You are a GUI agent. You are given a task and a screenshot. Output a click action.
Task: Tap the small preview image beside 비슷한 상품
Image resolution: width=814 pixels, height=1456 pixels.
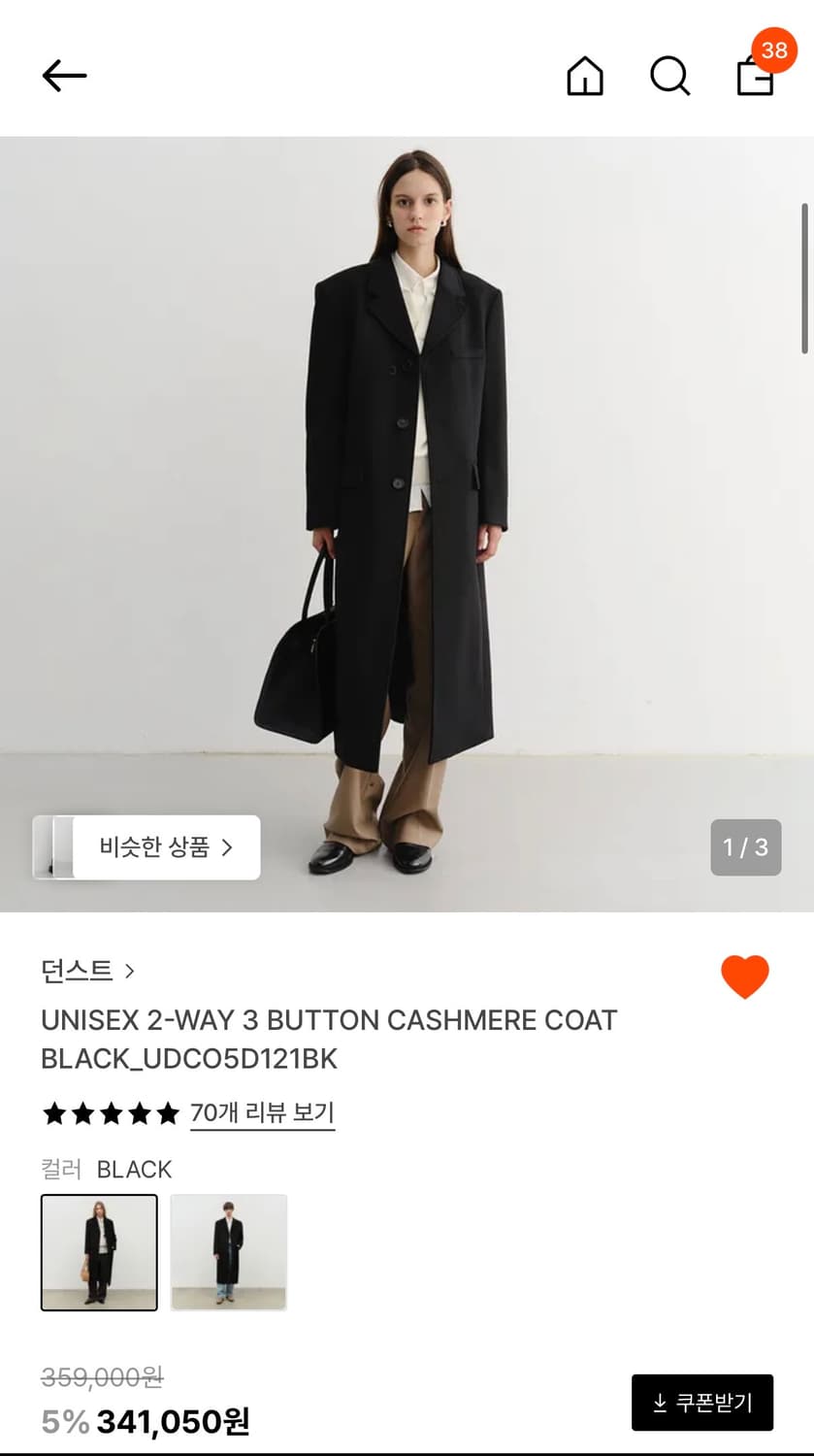coord(55,847)
